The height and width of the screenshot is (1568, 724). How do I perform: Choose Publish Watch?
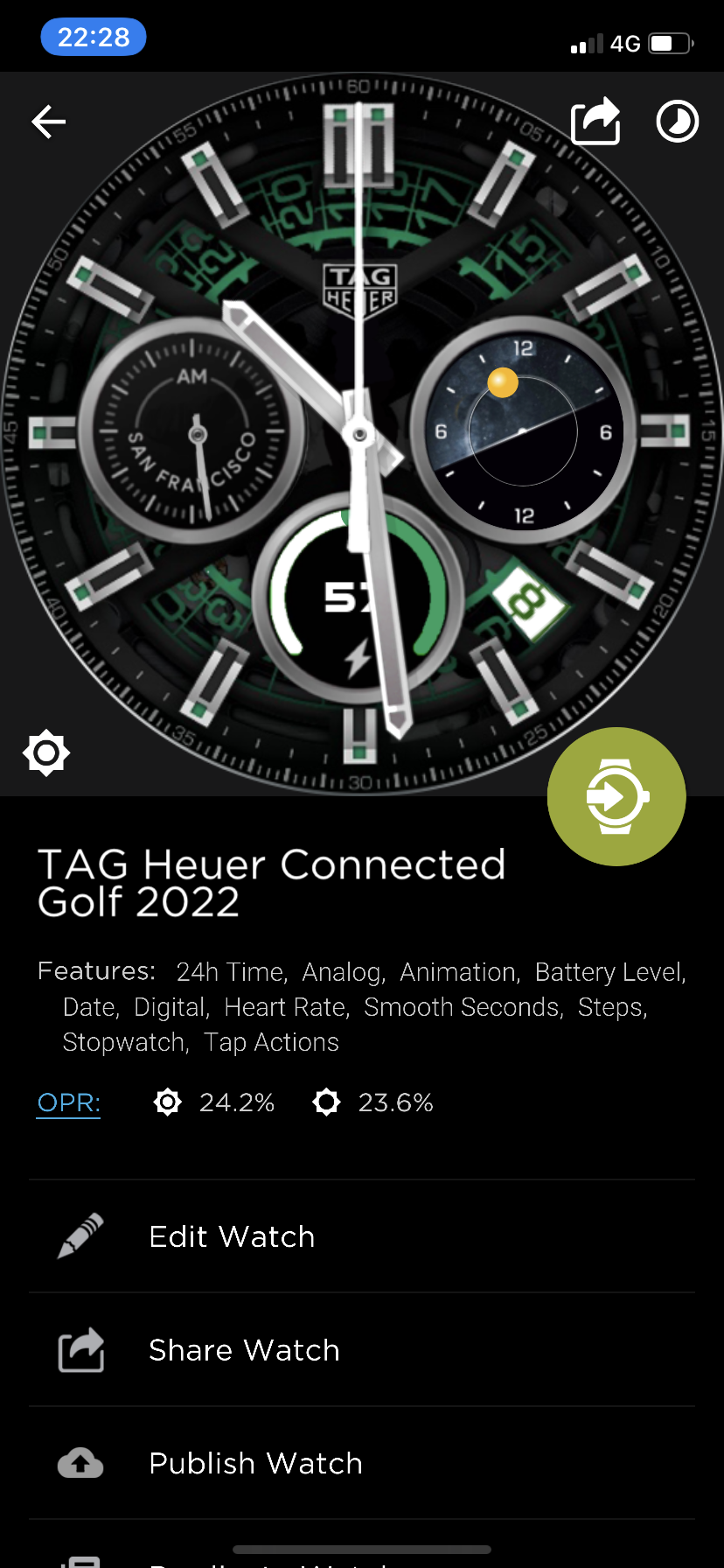coord(362,1463)
